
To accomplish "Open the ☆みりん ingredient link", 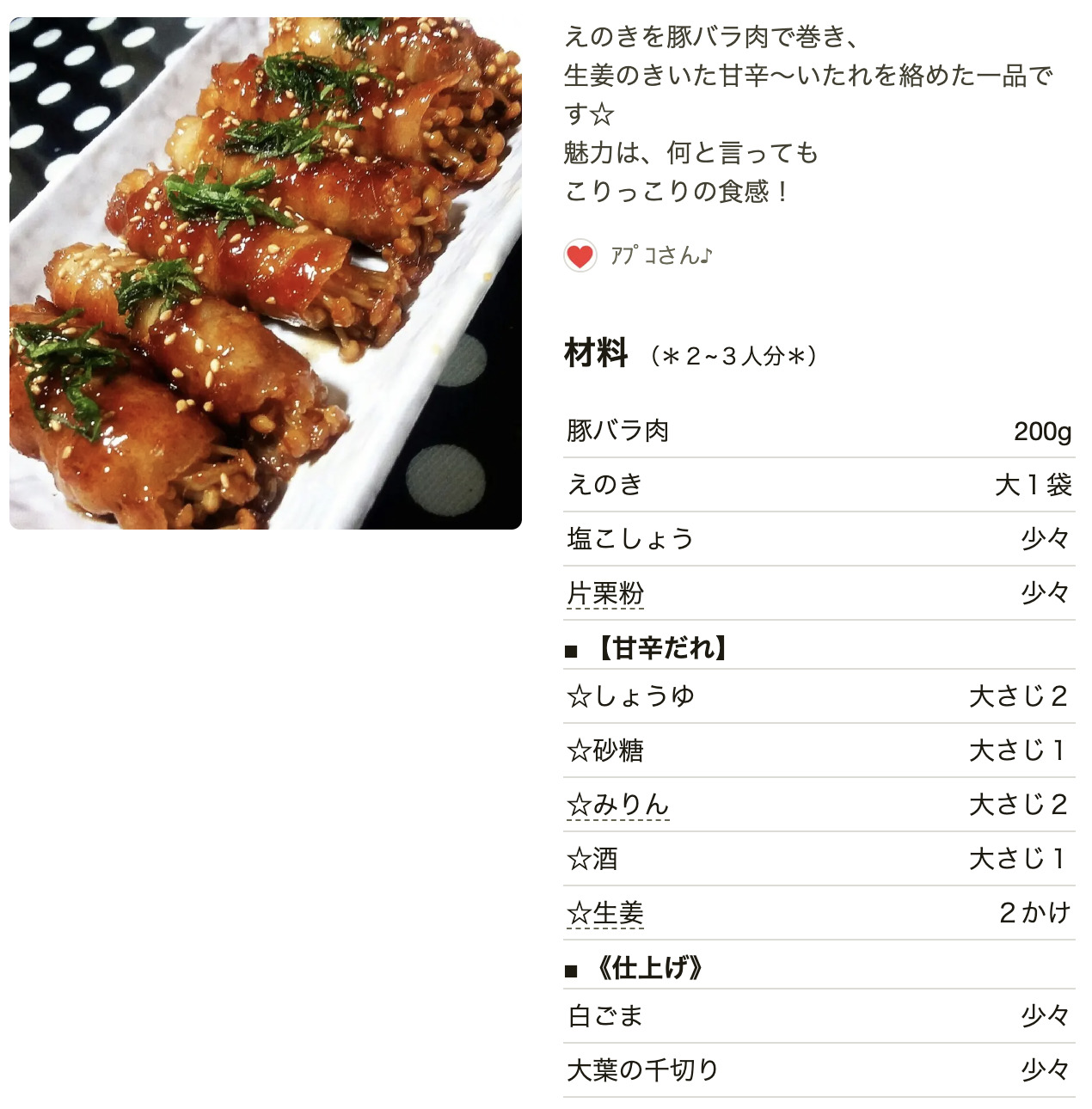I will [x=617, y=805].
